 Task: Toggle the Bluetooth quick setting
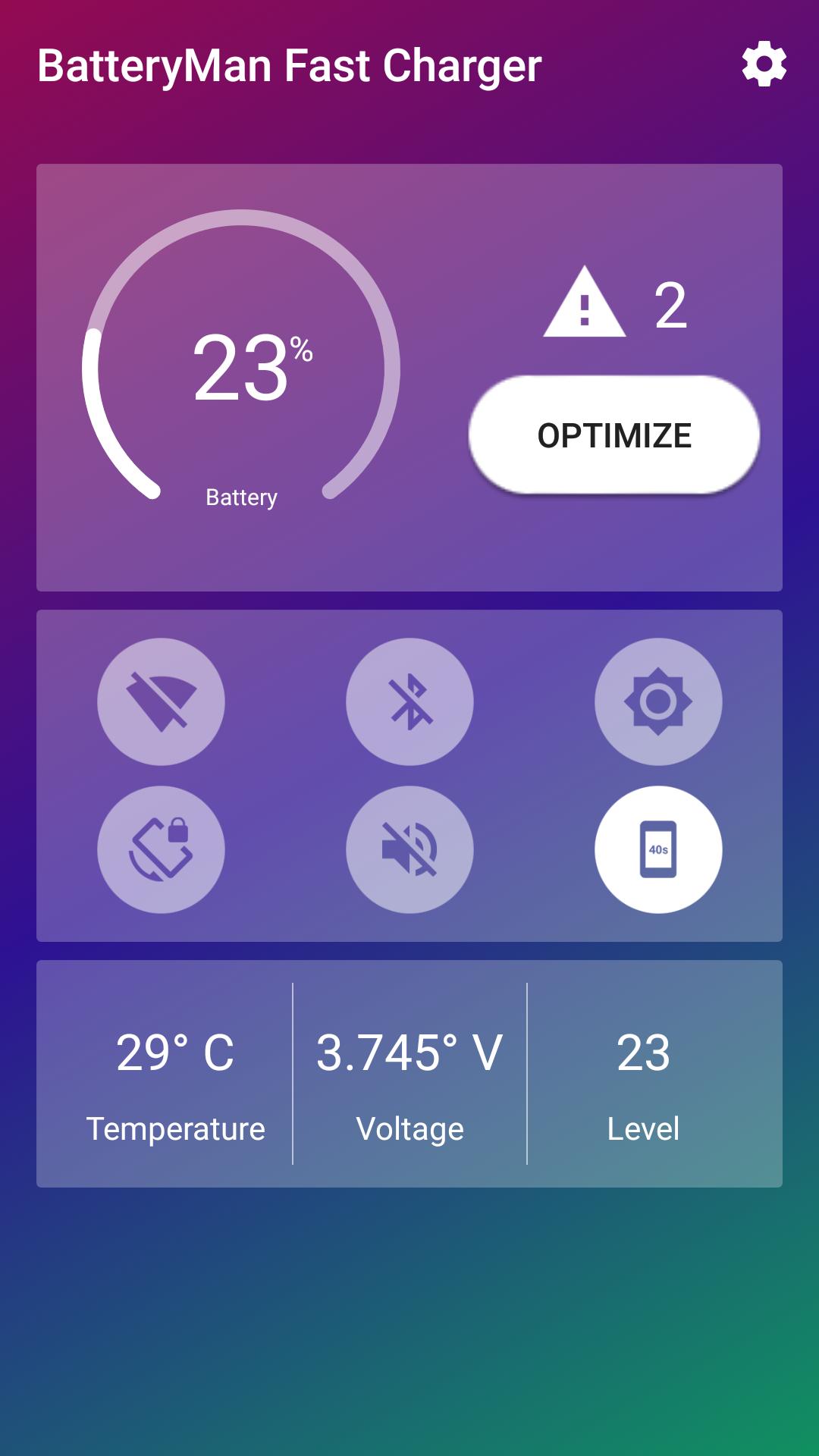click(409, 701)
